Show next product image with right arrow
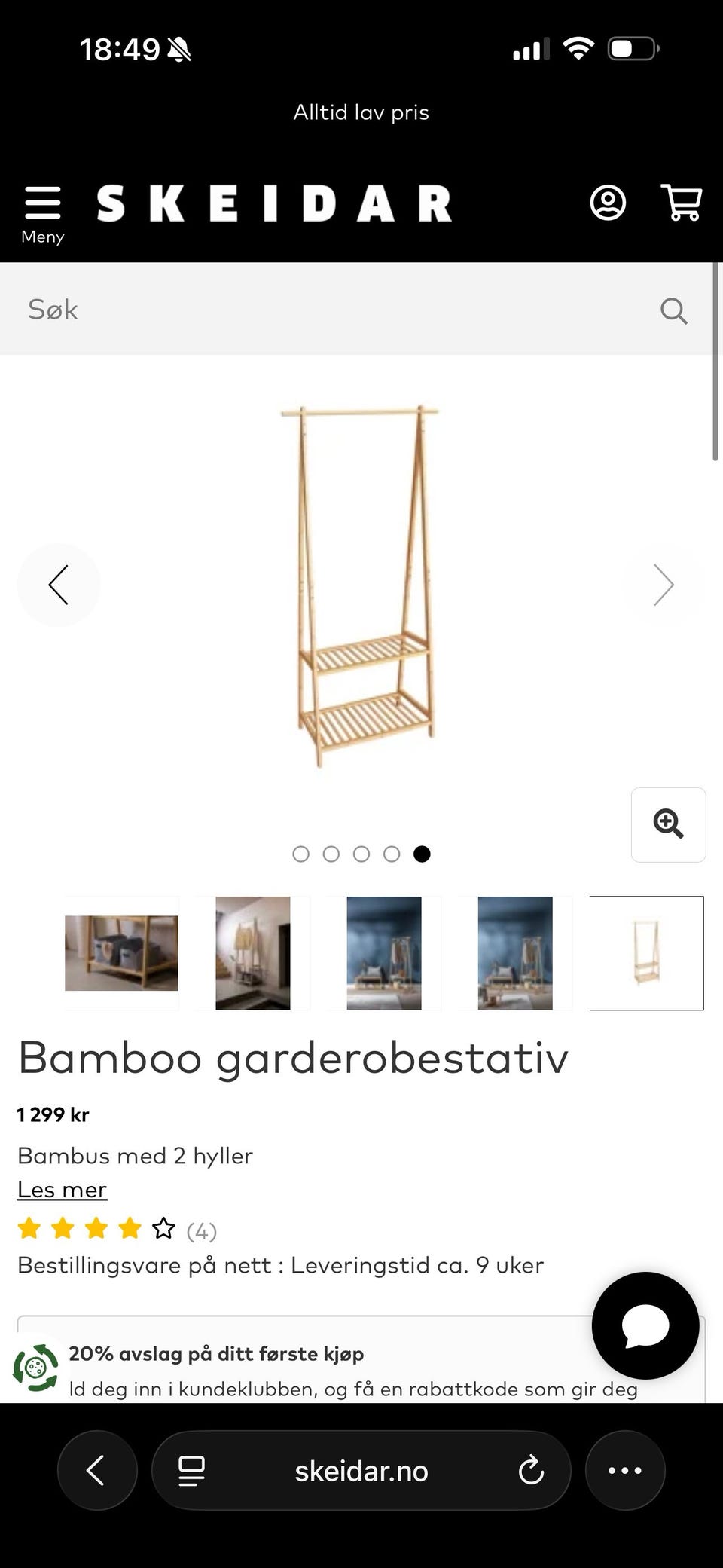The image size is (723, 1568). tap(664, 585)
